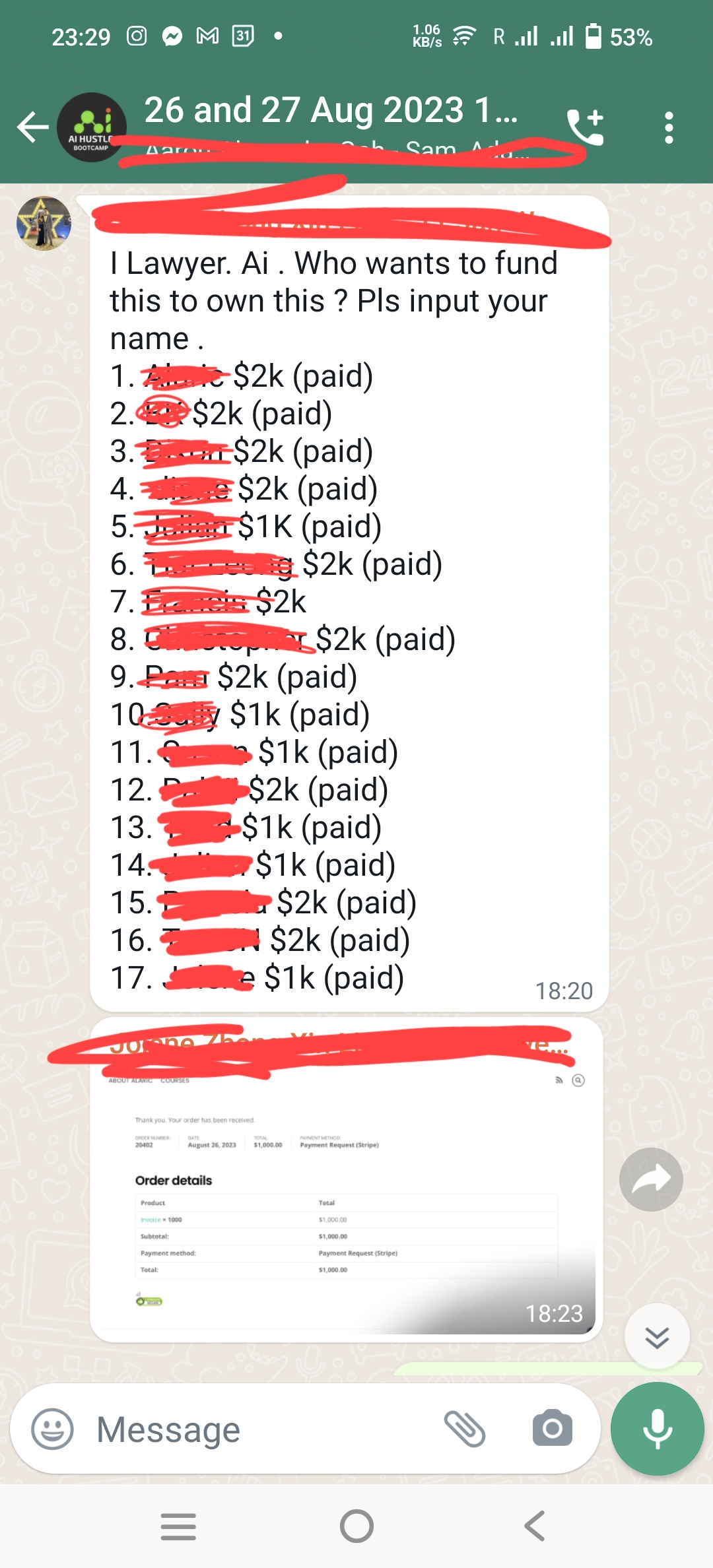Go to the home screen
Viewport: 713px width, 1568px height.
[x=356, y=1526]
